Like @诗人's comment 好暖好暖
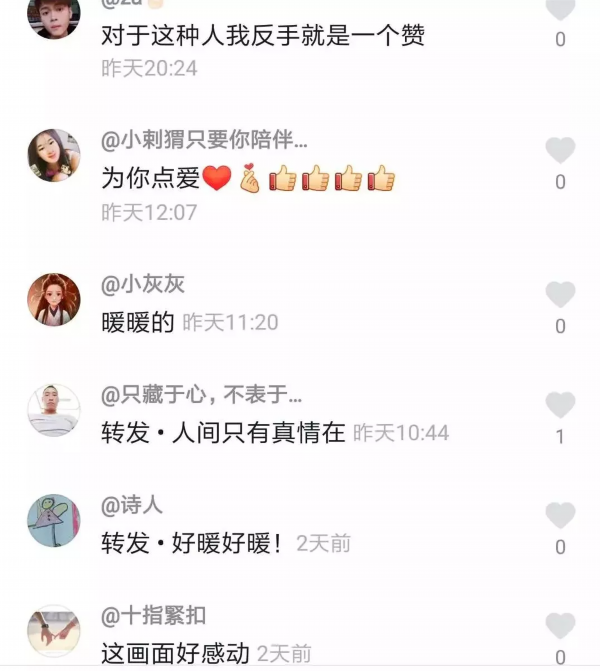The image size is (600, 671). pos(560,516)
